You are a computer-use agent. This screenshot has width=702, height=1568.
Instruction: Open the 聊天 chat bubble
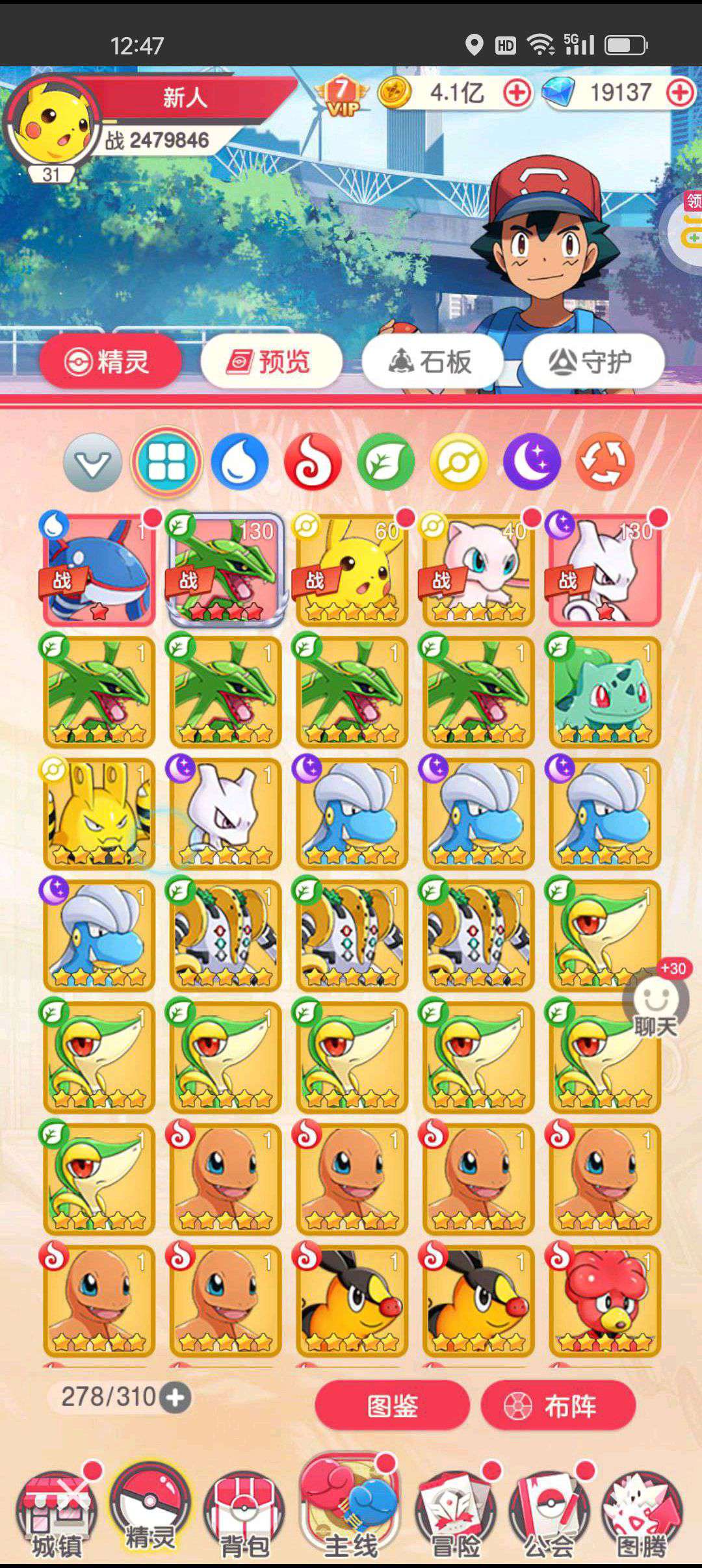coord(655,1004)
